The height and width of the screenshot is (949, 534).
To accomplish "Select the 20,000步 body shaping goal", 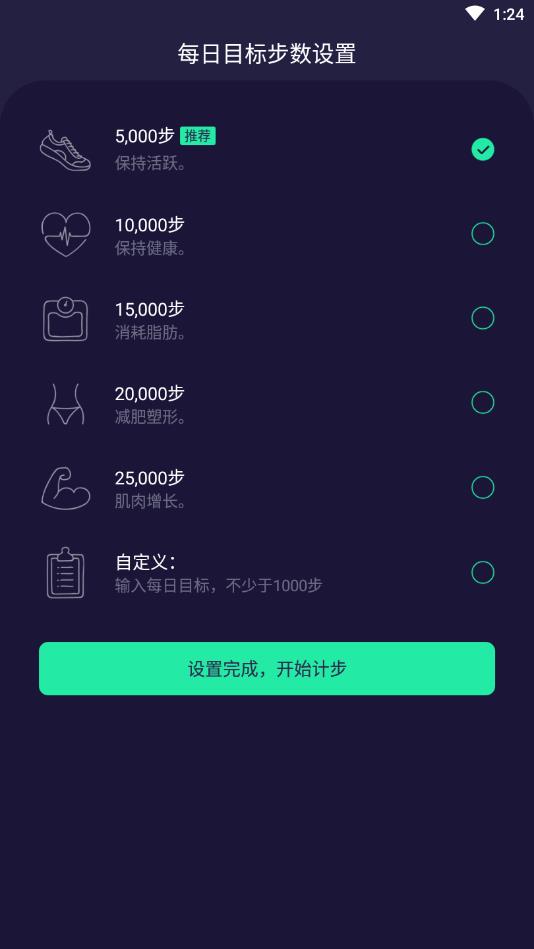I will (267, 402).
